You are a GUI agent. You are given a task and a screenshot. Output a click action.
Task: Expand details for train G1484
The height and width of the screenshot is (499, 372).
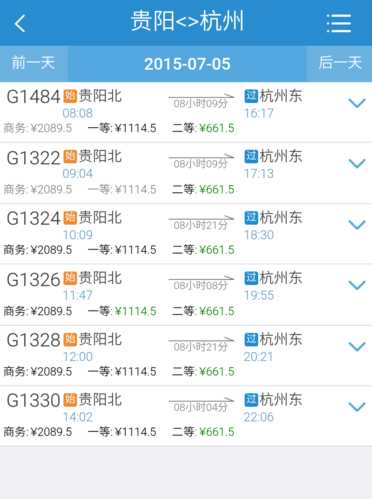[357, 103]
